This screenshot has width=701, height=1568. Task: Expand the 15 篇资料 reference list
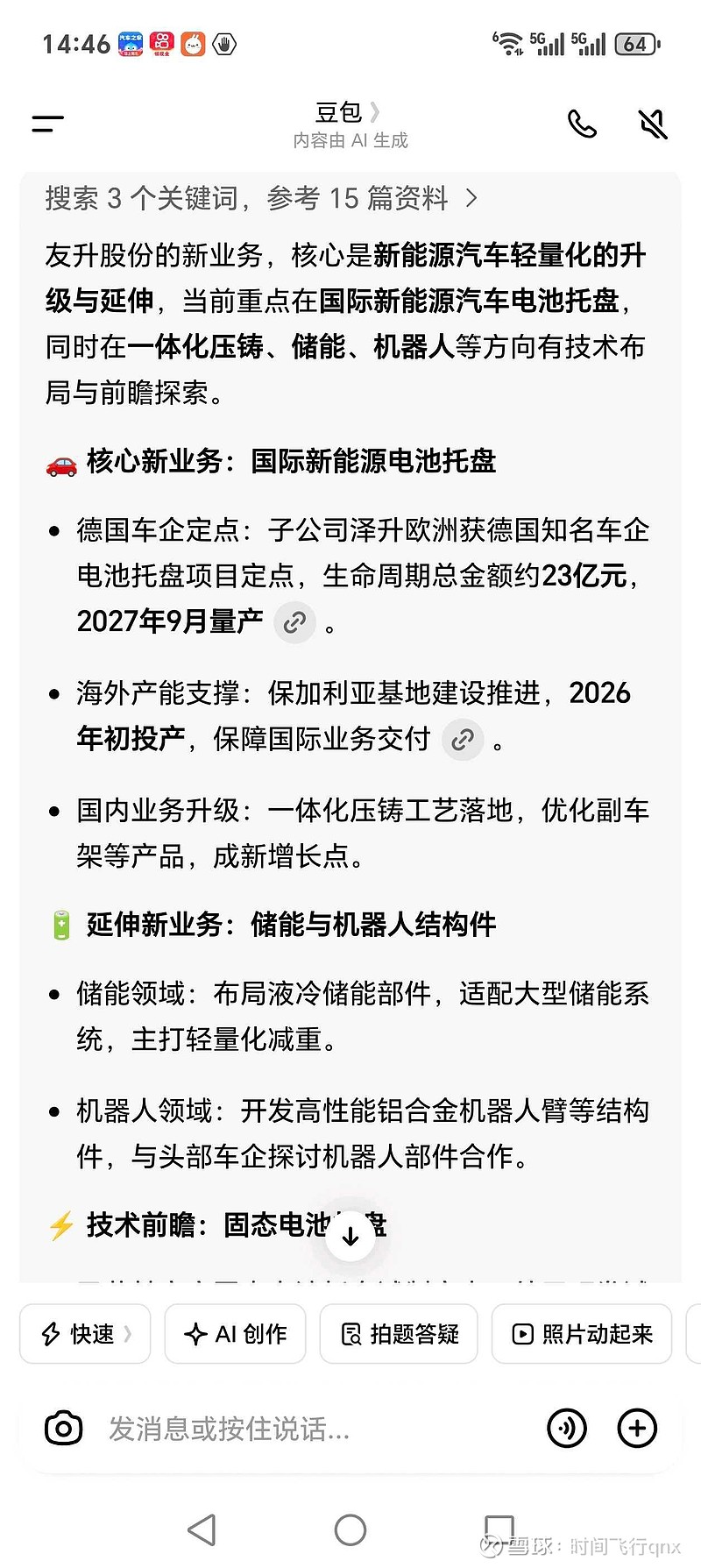[471, 198]
